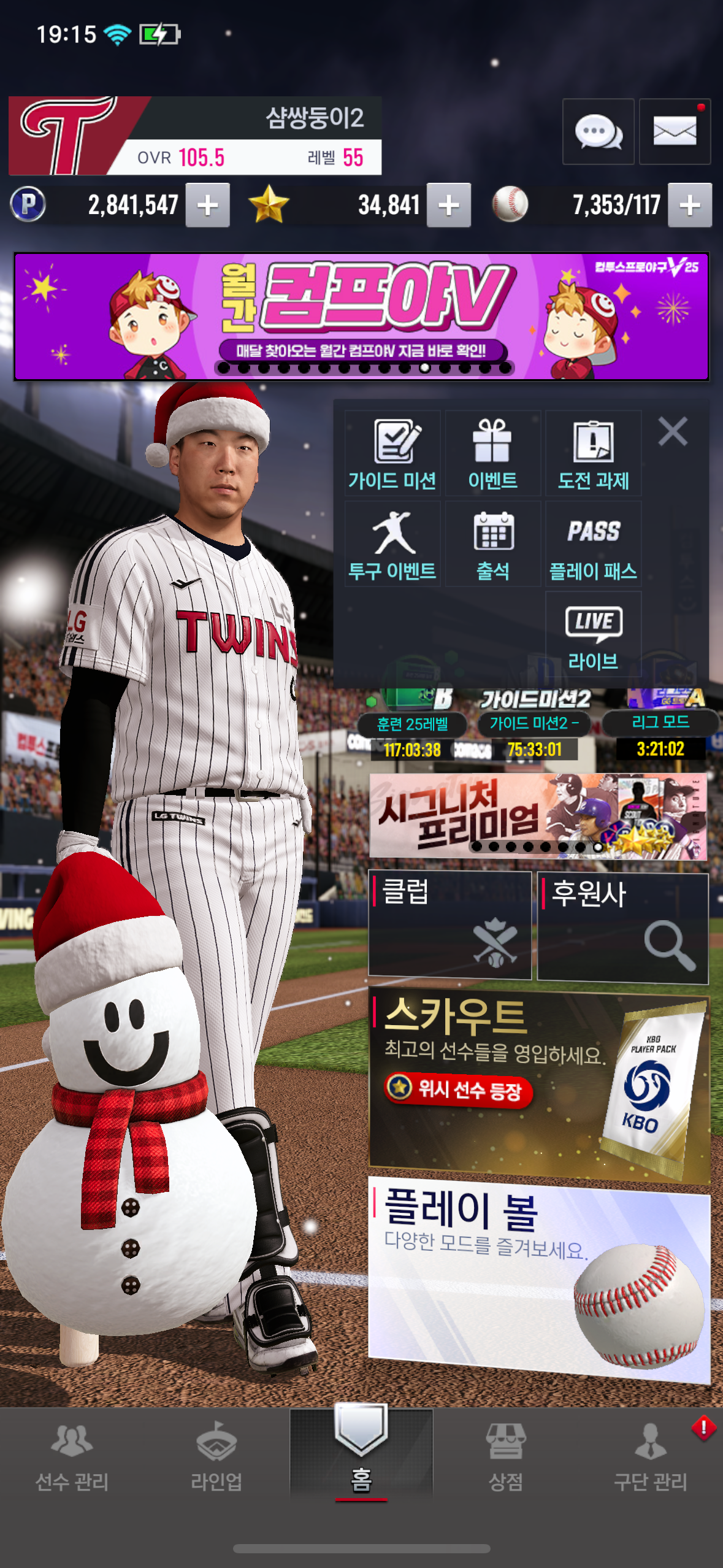
Task: Open 가이드 미션 from the quick menu
Action: tap(392, 454)
